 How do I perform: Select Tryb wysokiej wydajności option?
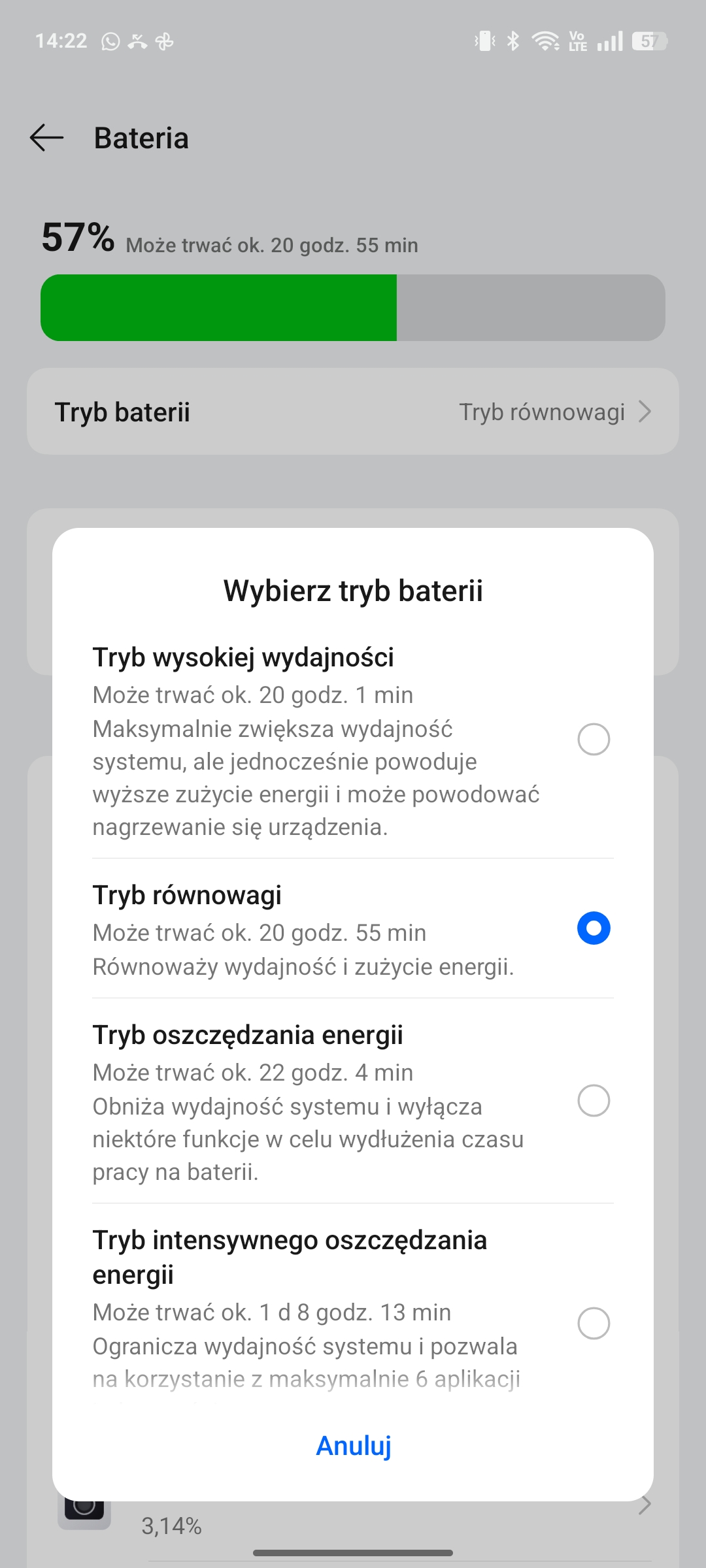(x=353, y=741)
